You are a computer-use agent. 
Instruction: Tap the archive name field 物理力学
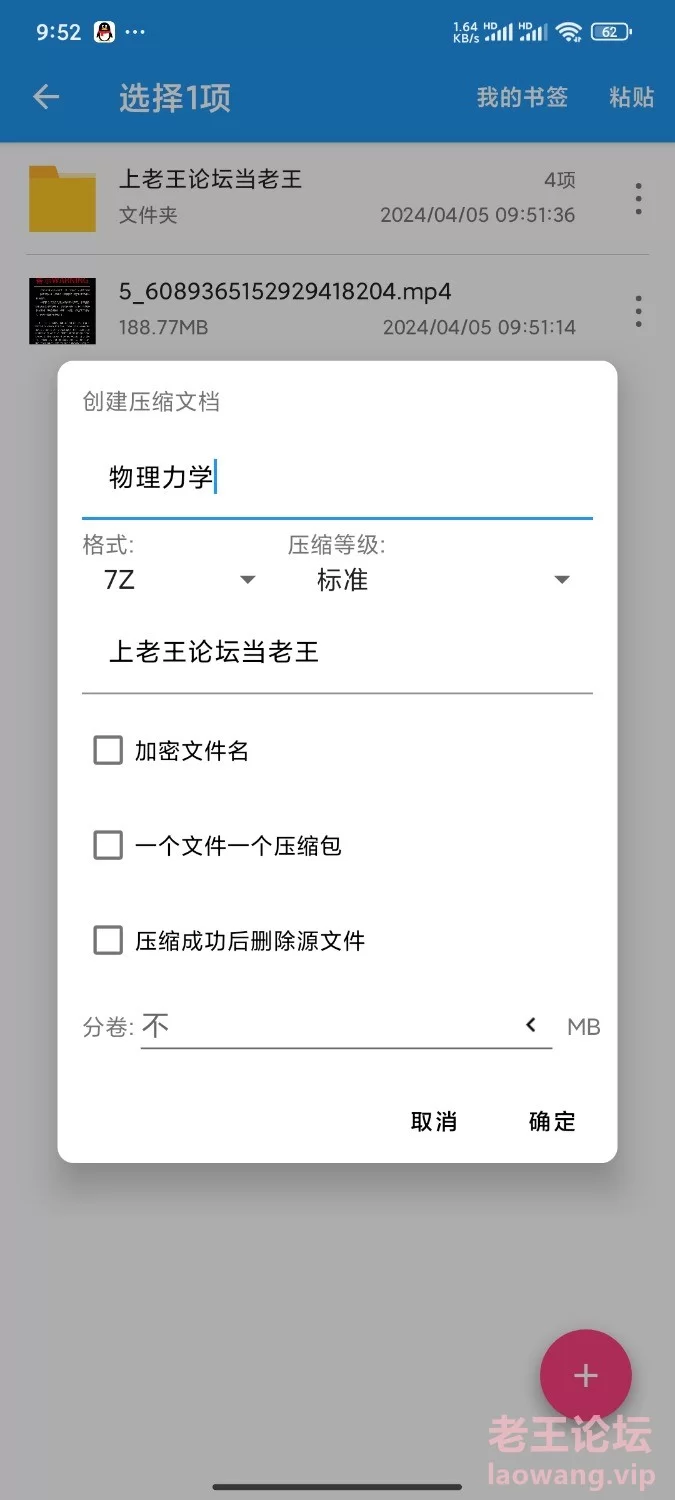coord(336,478)
